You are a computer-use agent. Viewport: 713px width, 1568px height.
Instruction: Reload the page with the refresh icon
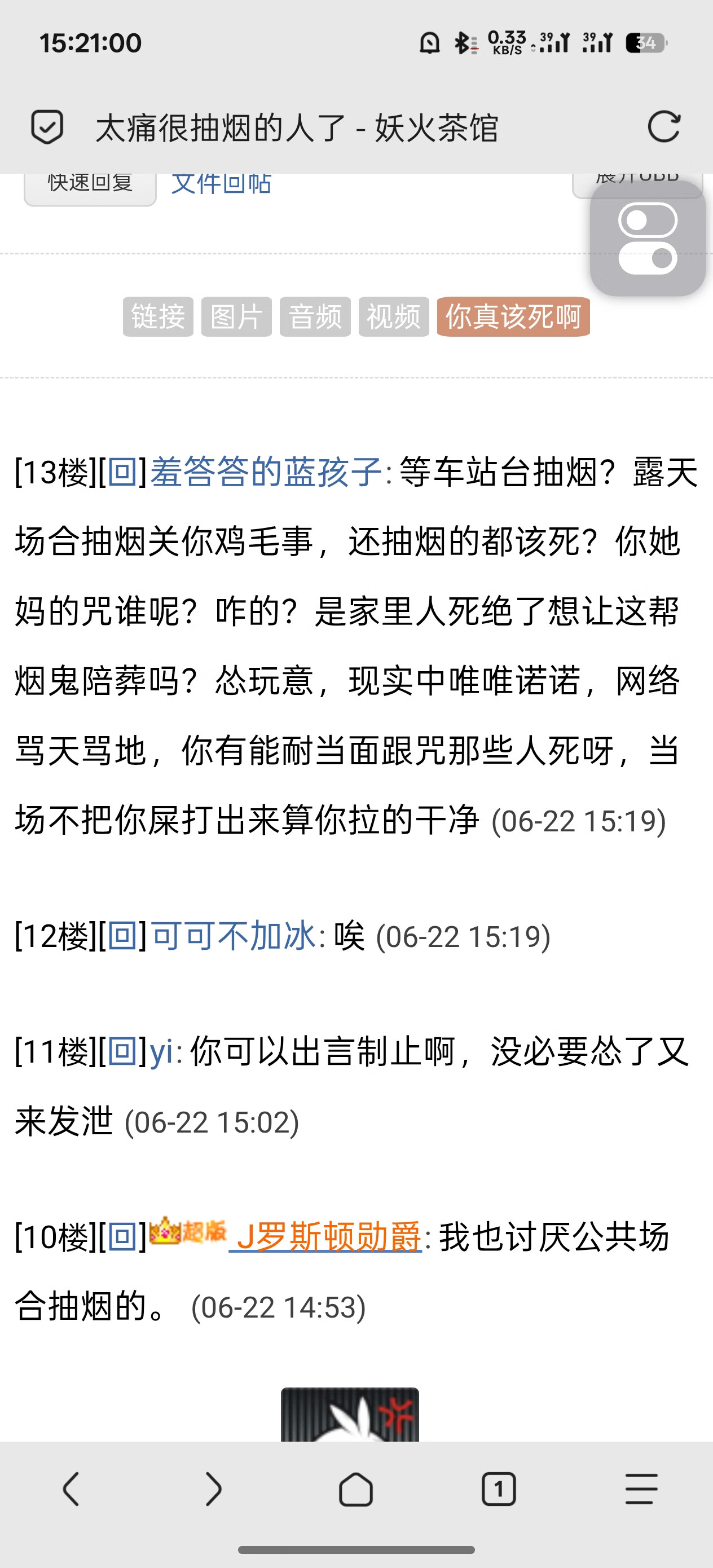(x=664, y=126)
